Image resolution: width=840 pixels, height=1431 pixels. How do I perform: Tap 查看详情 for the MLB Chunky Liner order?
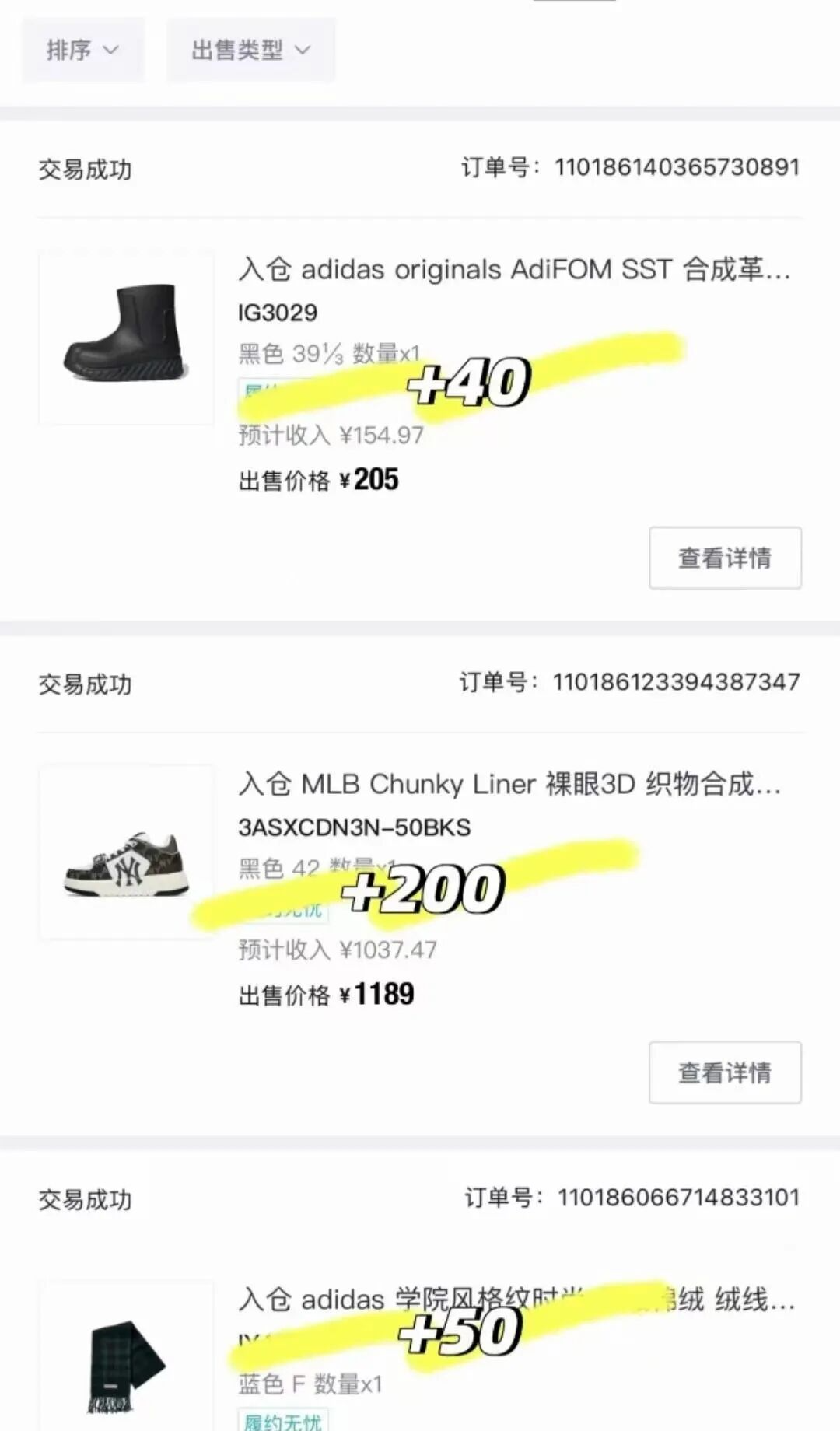click(725, 1072)
